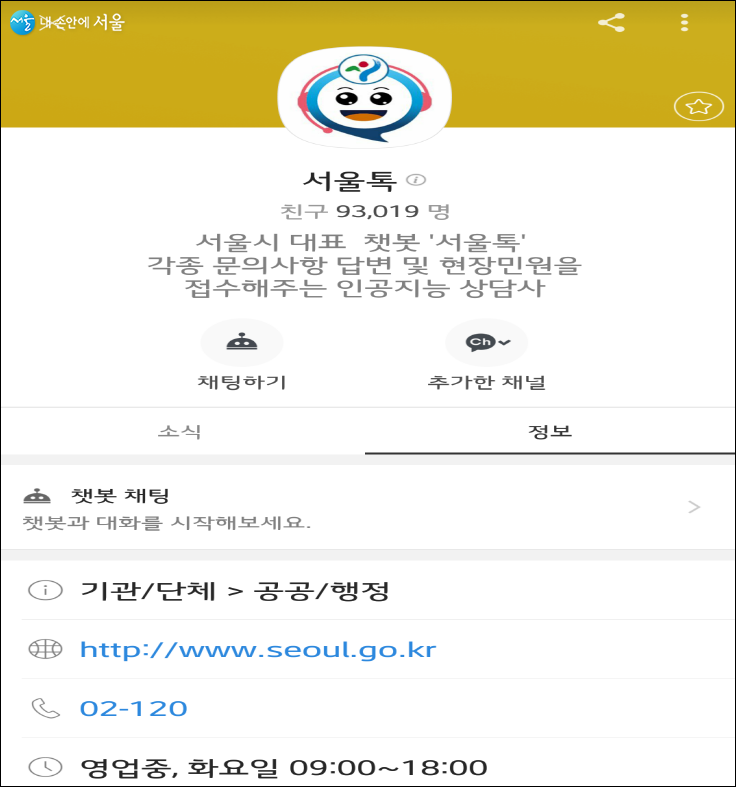
Task: Share the 서울톡 channel
Action: (611, 23)
